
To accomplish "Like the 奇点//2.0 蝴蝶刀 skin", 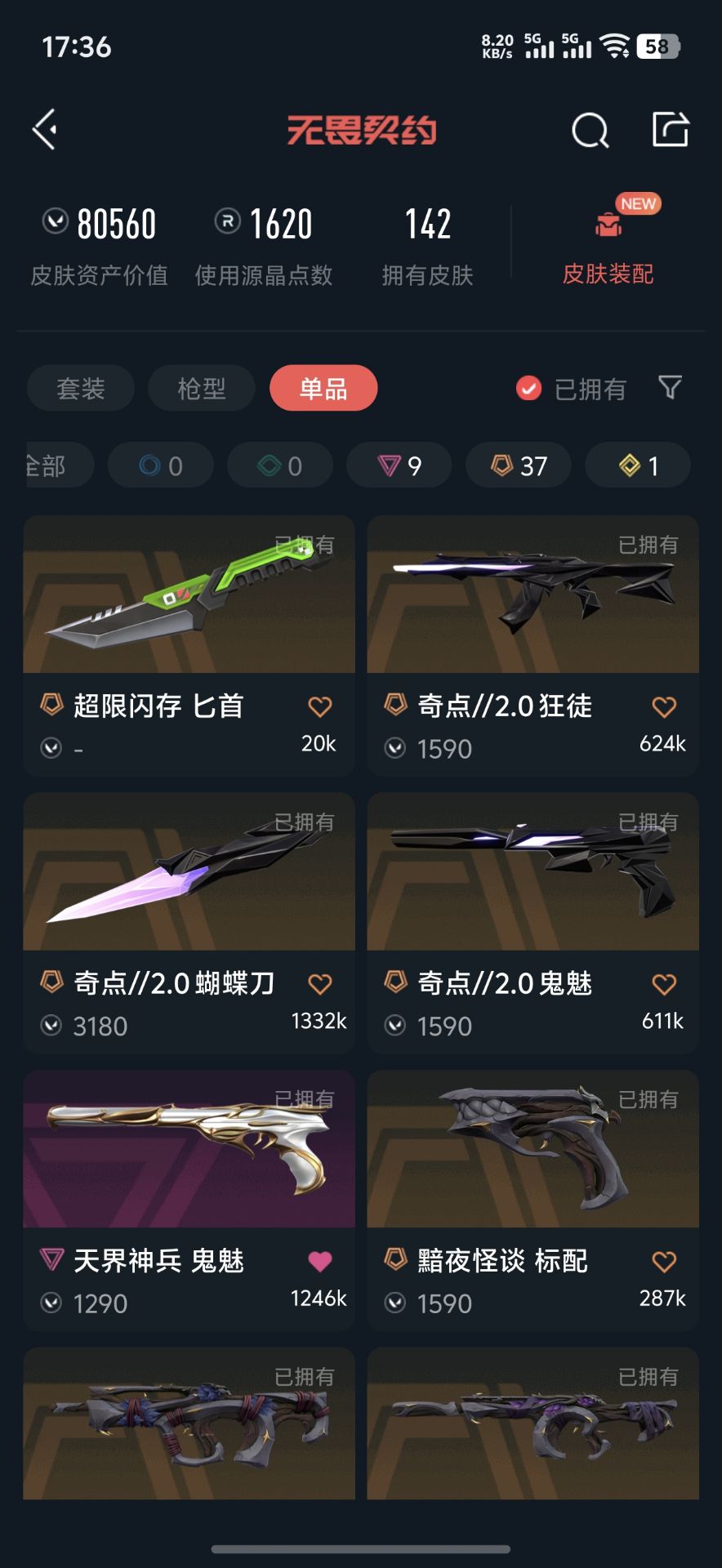I will tap(320, 984).
